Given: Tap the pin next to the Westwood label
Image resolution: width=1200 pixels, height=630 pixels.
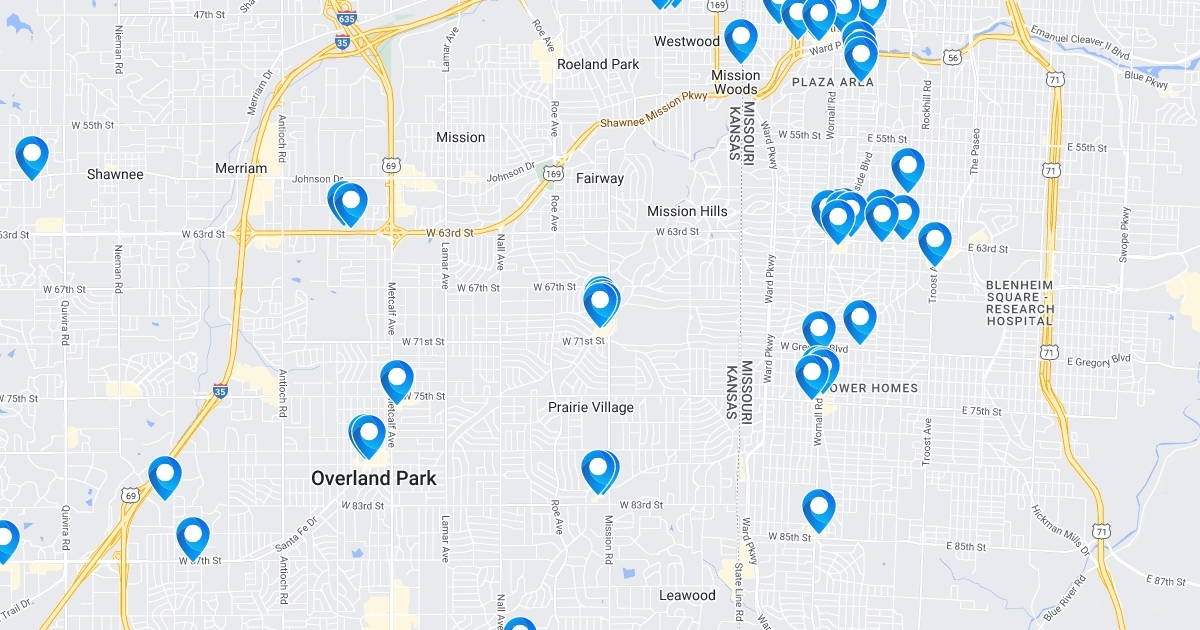Looking at the screenshot, I should [741, 38].
